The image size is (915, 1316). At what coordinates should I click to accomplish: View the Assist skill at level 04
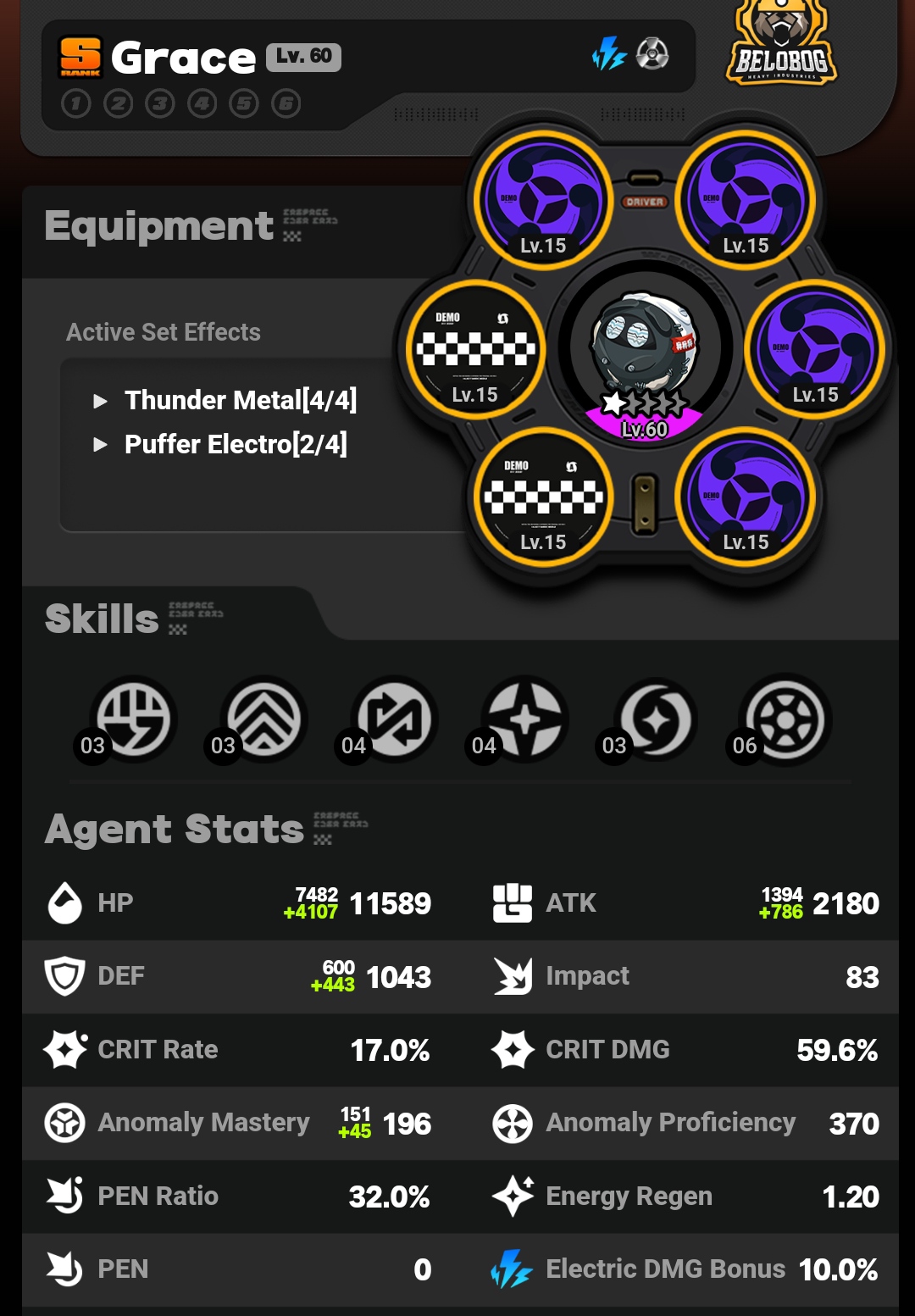[394, 719]
